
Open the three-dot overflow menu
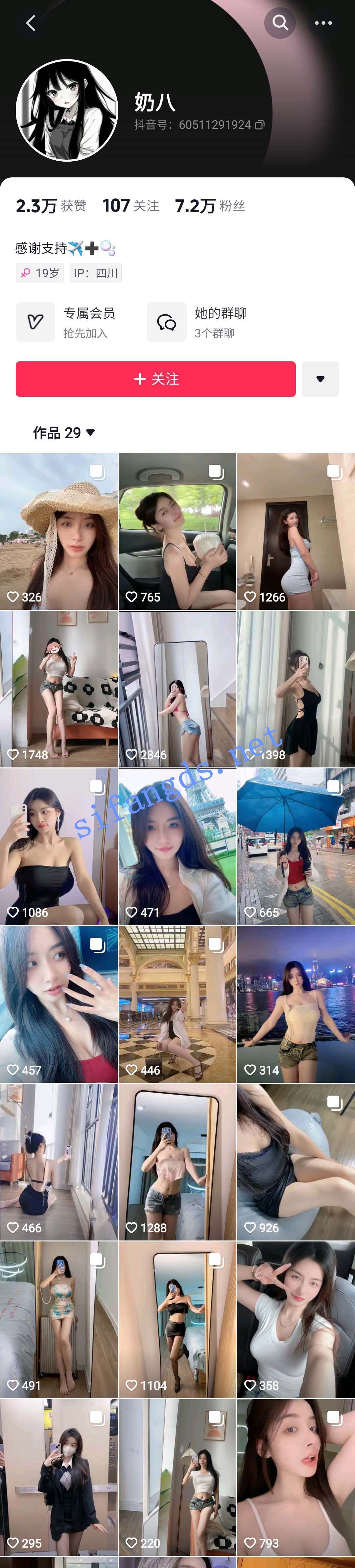(x=323, y=23)
